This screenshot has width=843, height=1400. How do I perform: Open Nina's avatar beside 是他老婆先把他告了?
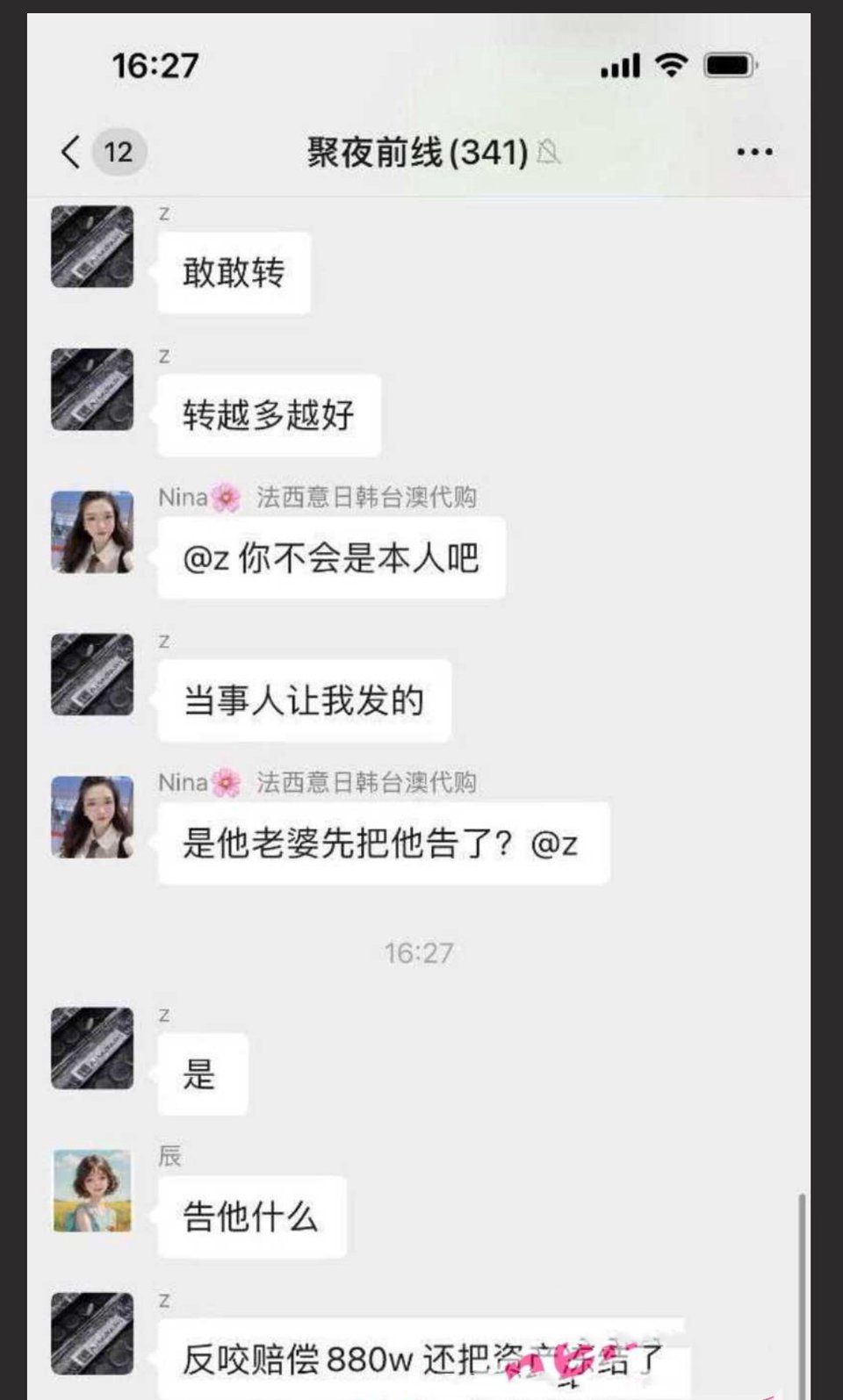tap(92, 817)
